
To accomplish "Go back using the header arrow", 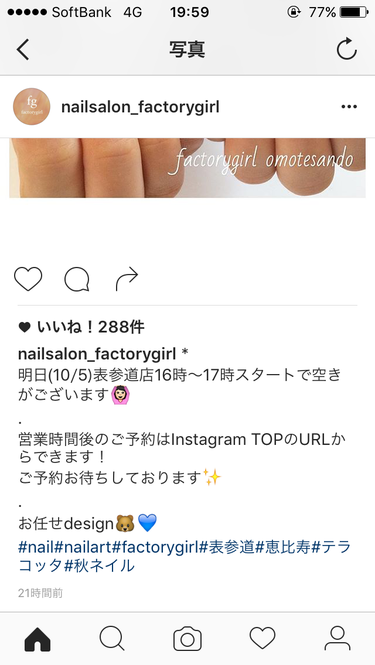I will [x=23, y=50].
